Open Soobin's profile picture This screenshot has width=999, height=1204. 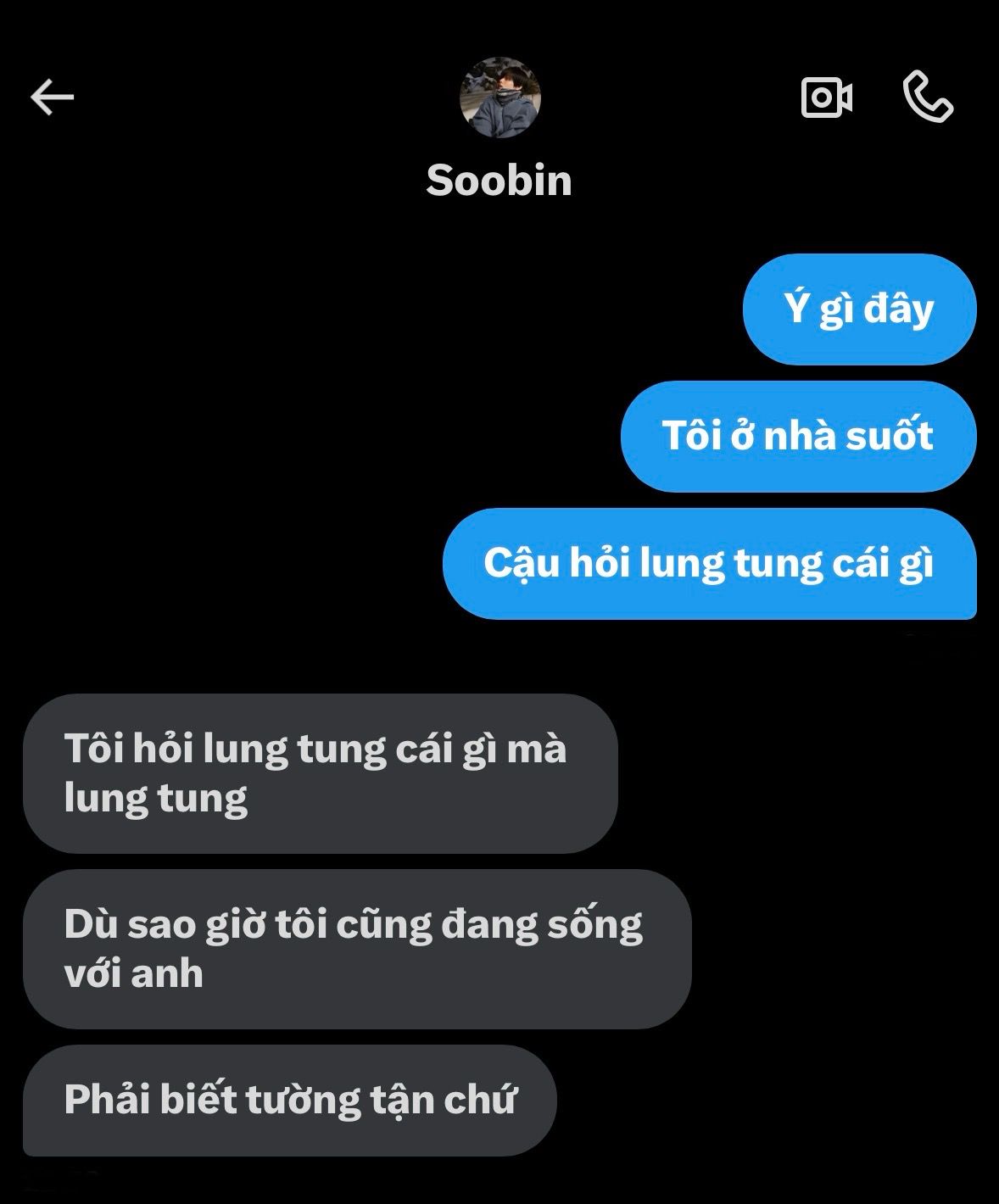[x=499, y=98]
